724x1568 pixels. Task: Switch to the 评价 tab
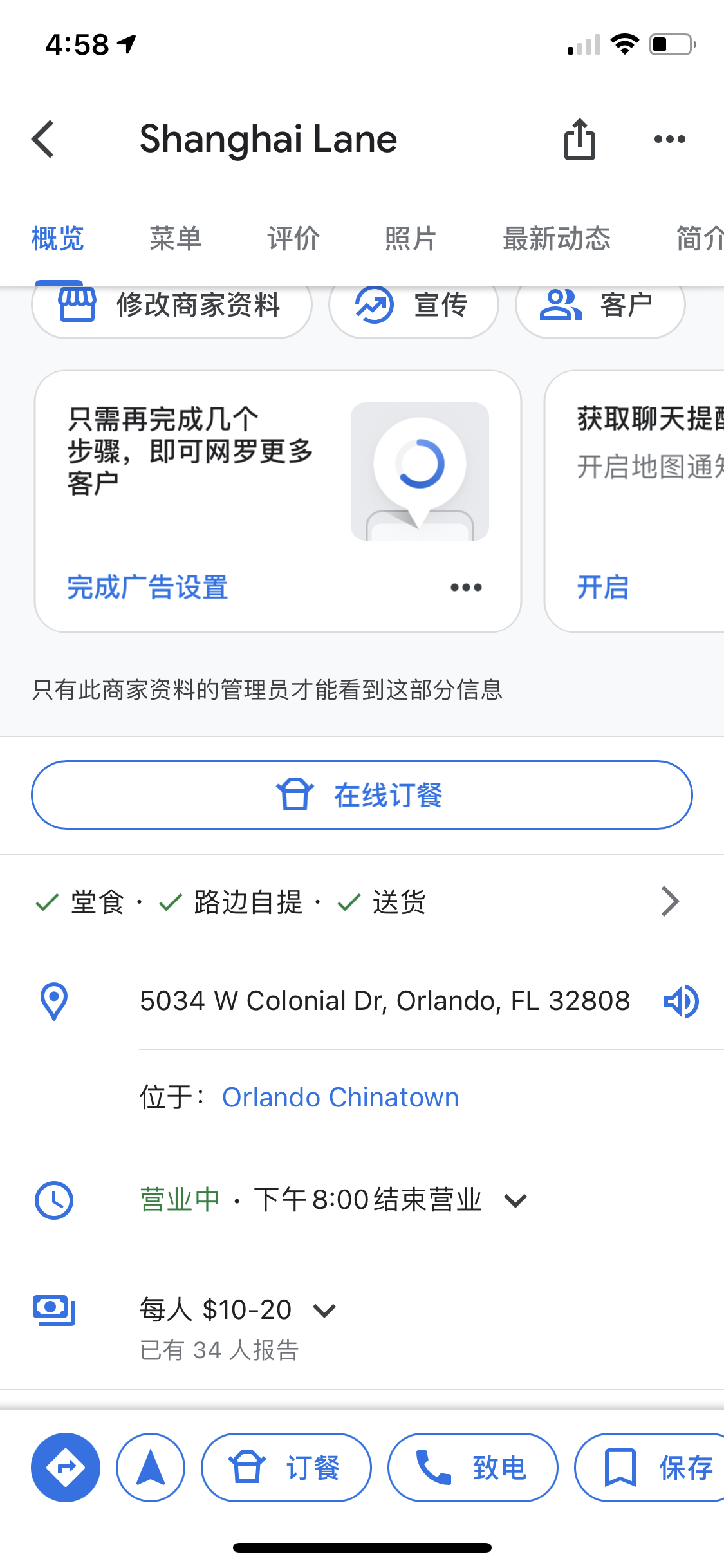pos(293,239)
